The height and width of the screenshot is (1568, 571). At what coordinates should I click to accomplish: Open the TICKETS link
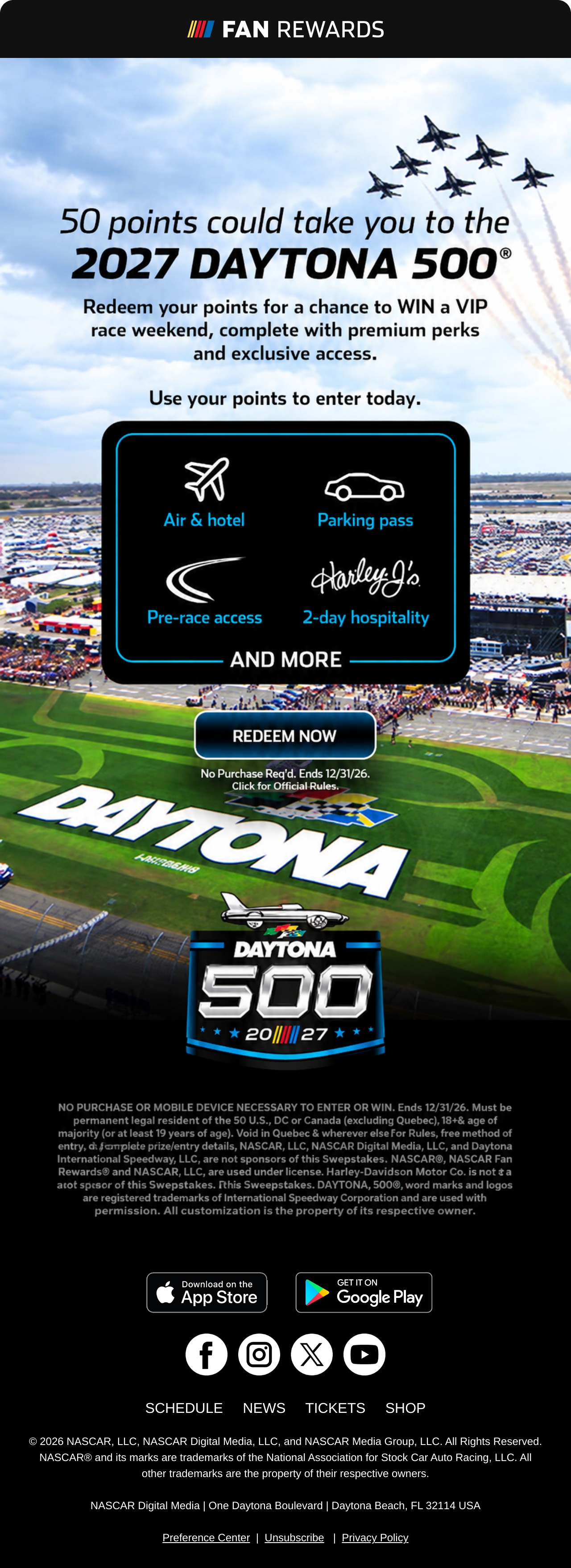coord(335,1408)
